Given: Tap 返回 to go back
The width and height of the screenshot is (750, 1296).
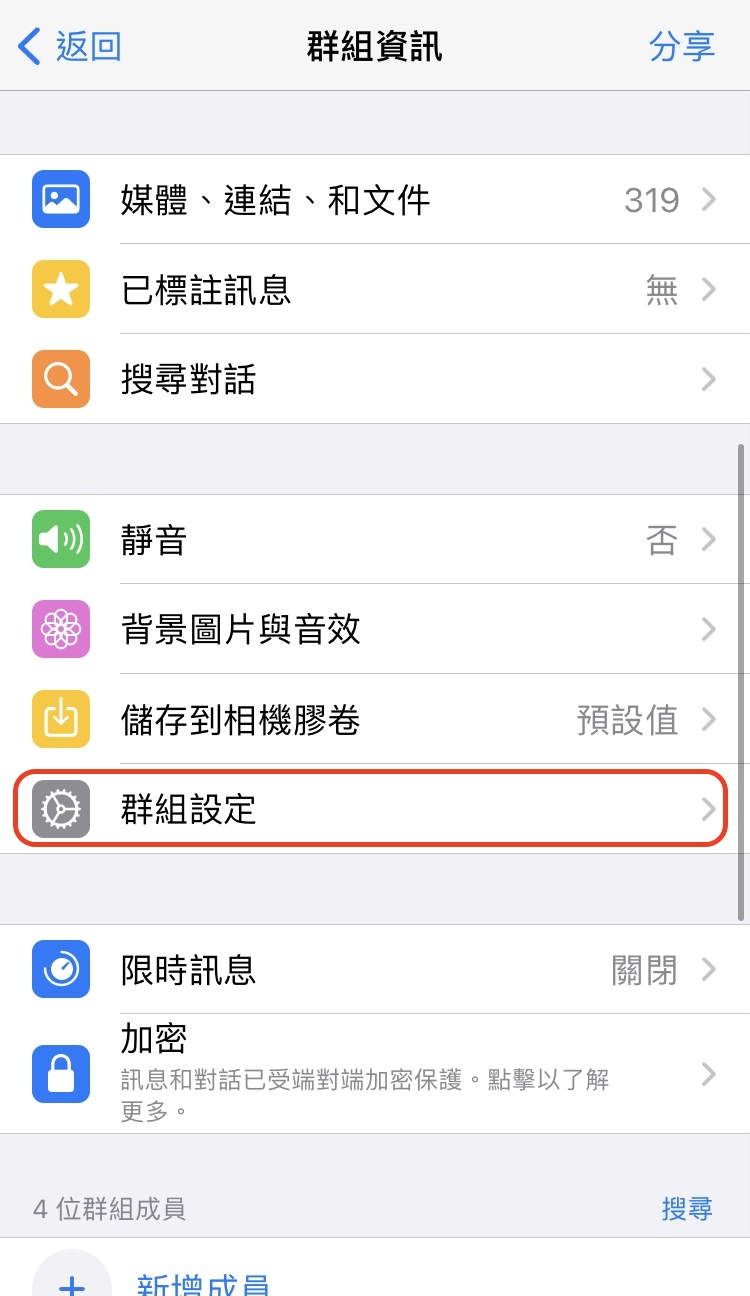Looking at the screenshot, I should [70, 46].
